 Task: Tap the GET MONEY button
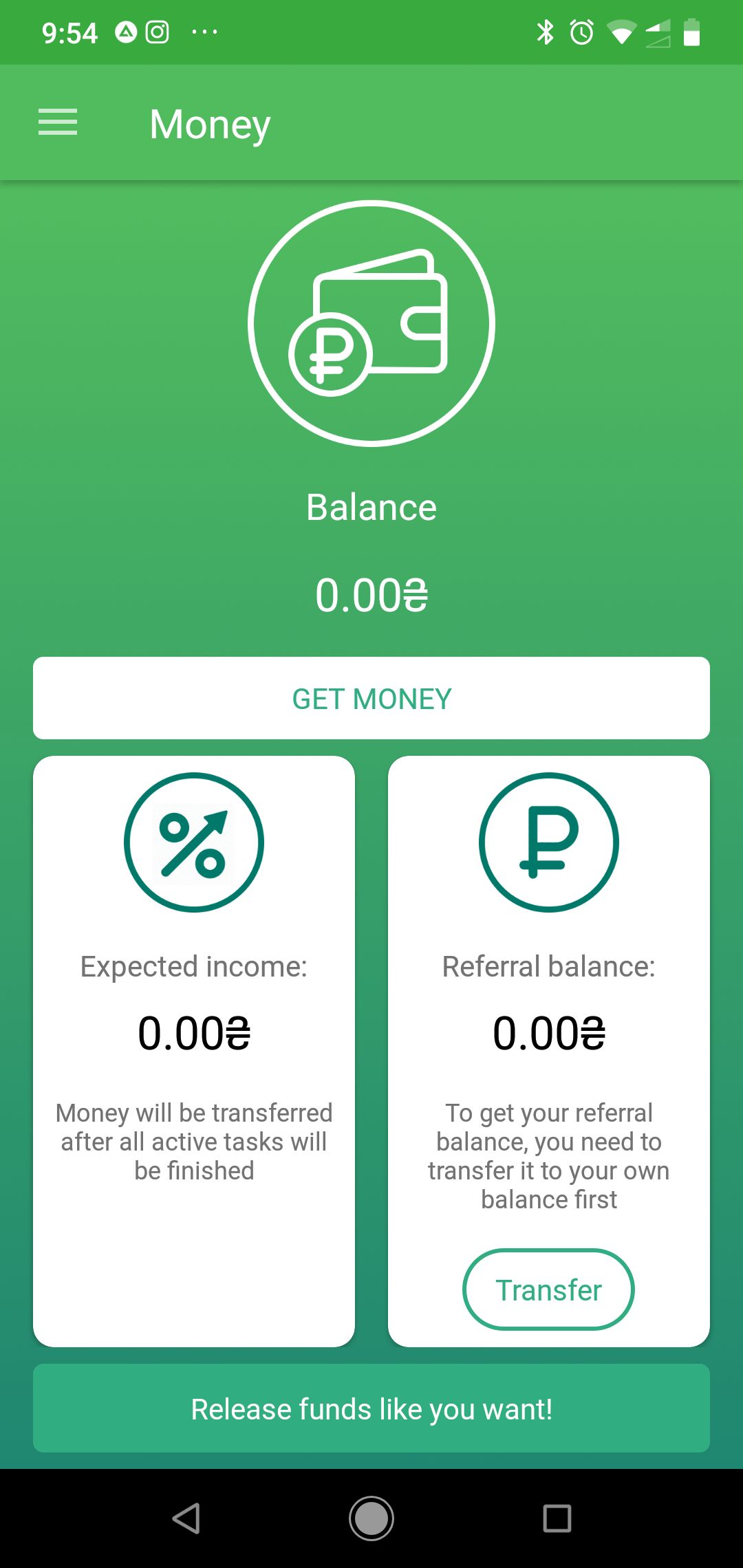[371, 698]
